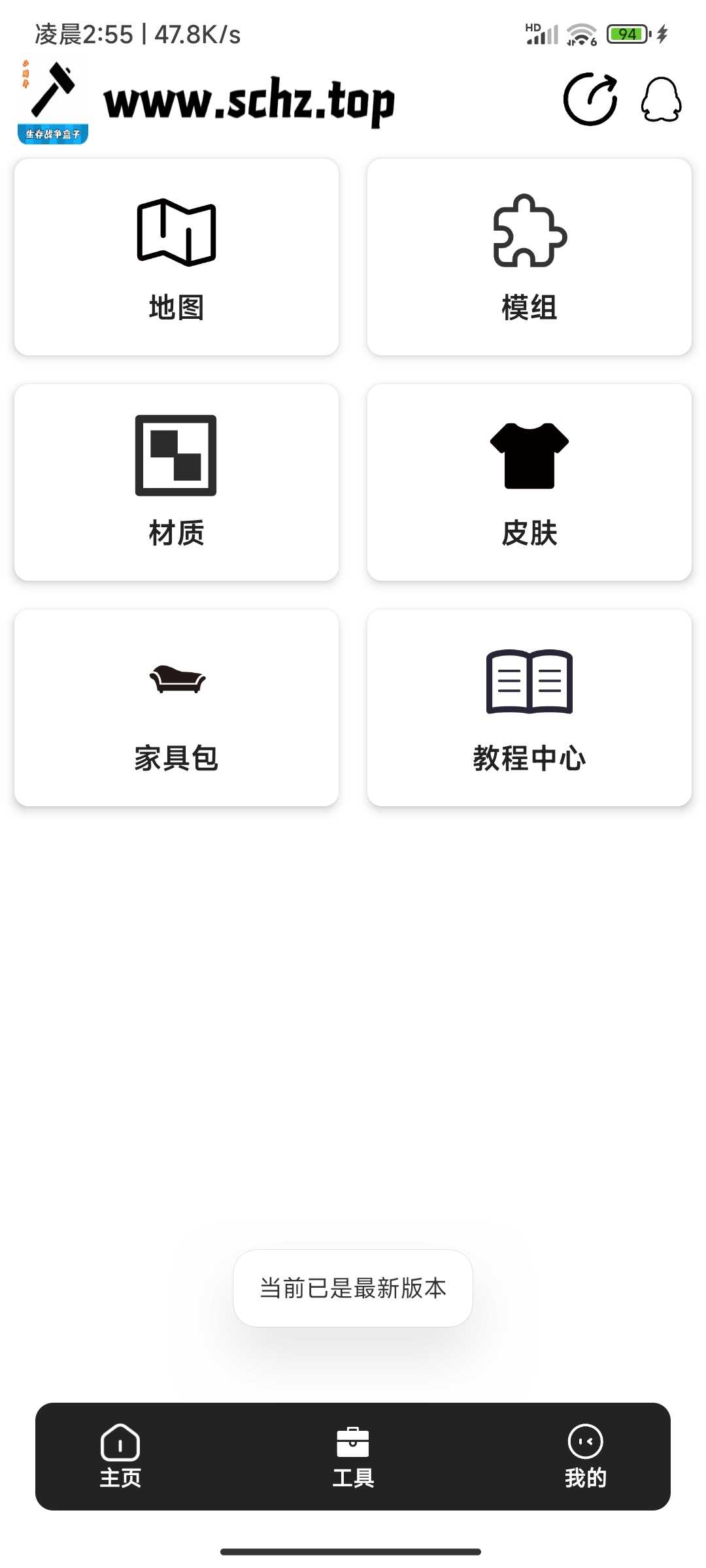Open the 家具包 furniture pack card
This screenshot has width=706, height=1568.
(176, 708)
